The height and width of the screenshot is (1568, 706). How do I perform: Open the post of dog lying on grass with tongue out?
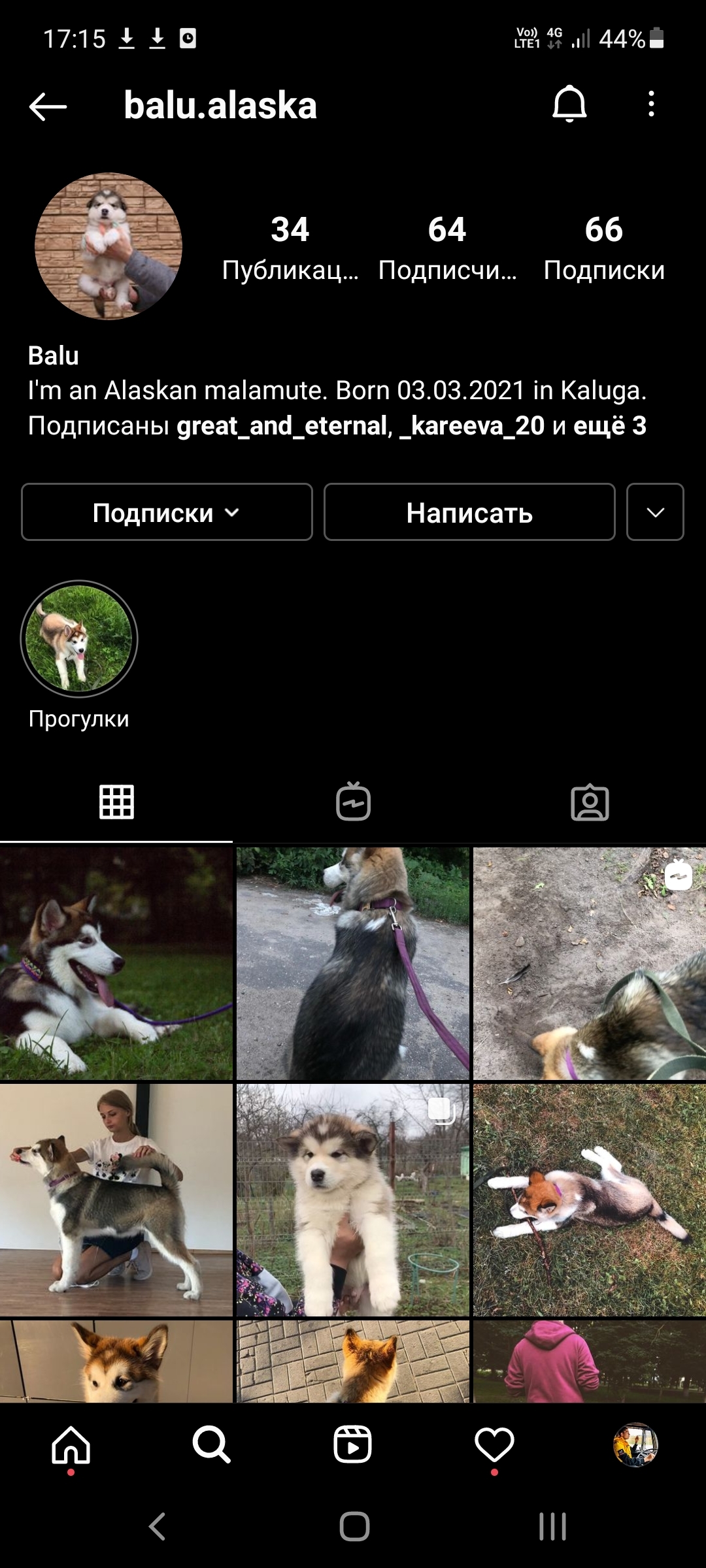coord(116,964)
